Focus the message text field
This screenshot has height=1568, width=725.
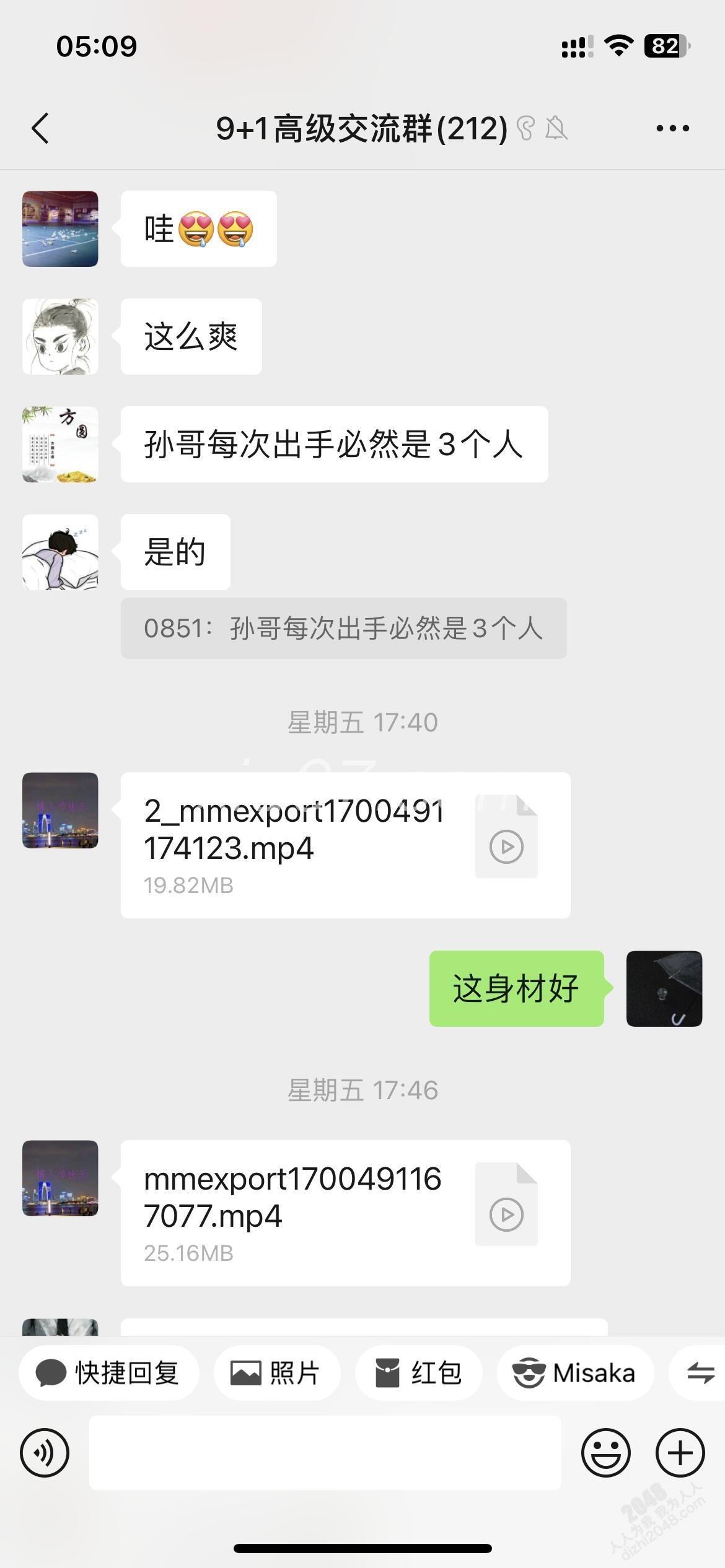(325, 1452)
